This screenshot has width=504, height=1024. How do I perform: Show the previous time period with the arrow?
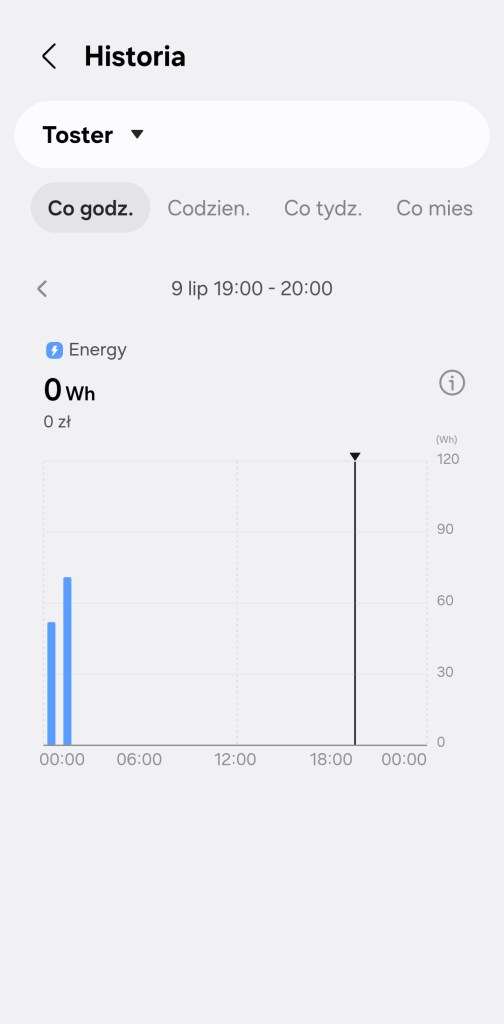(42, 288)
